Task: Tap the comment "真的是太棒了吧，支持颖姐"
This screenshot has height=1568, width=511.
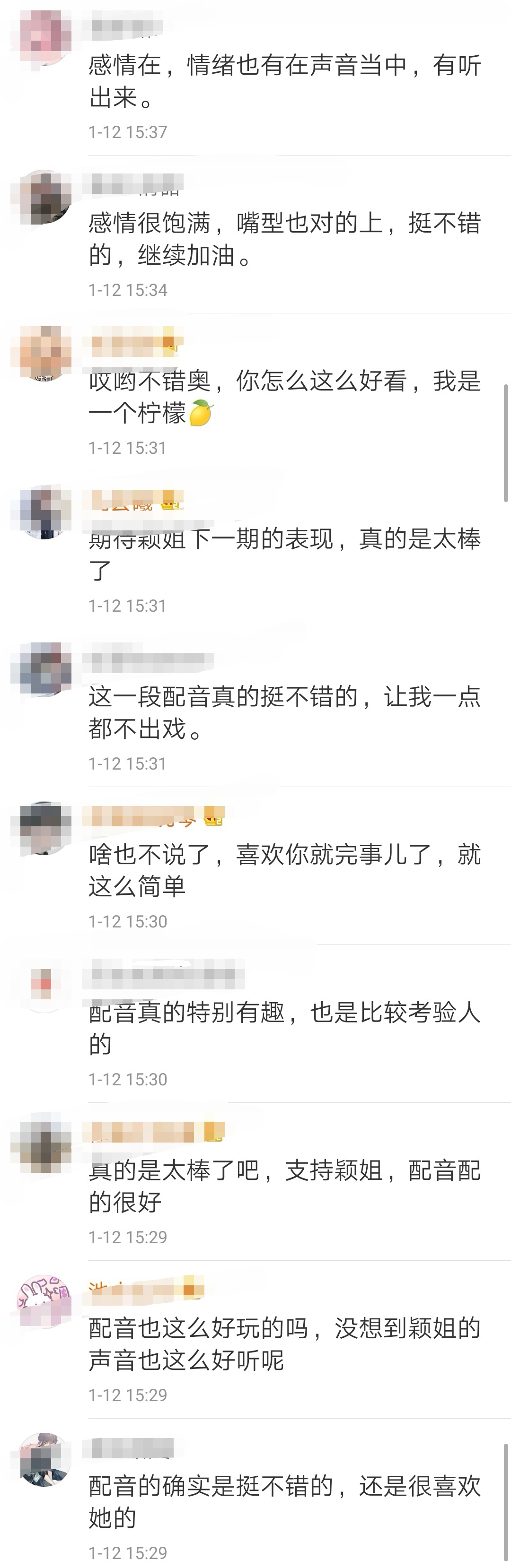Action: click(x=284, y=1185)
